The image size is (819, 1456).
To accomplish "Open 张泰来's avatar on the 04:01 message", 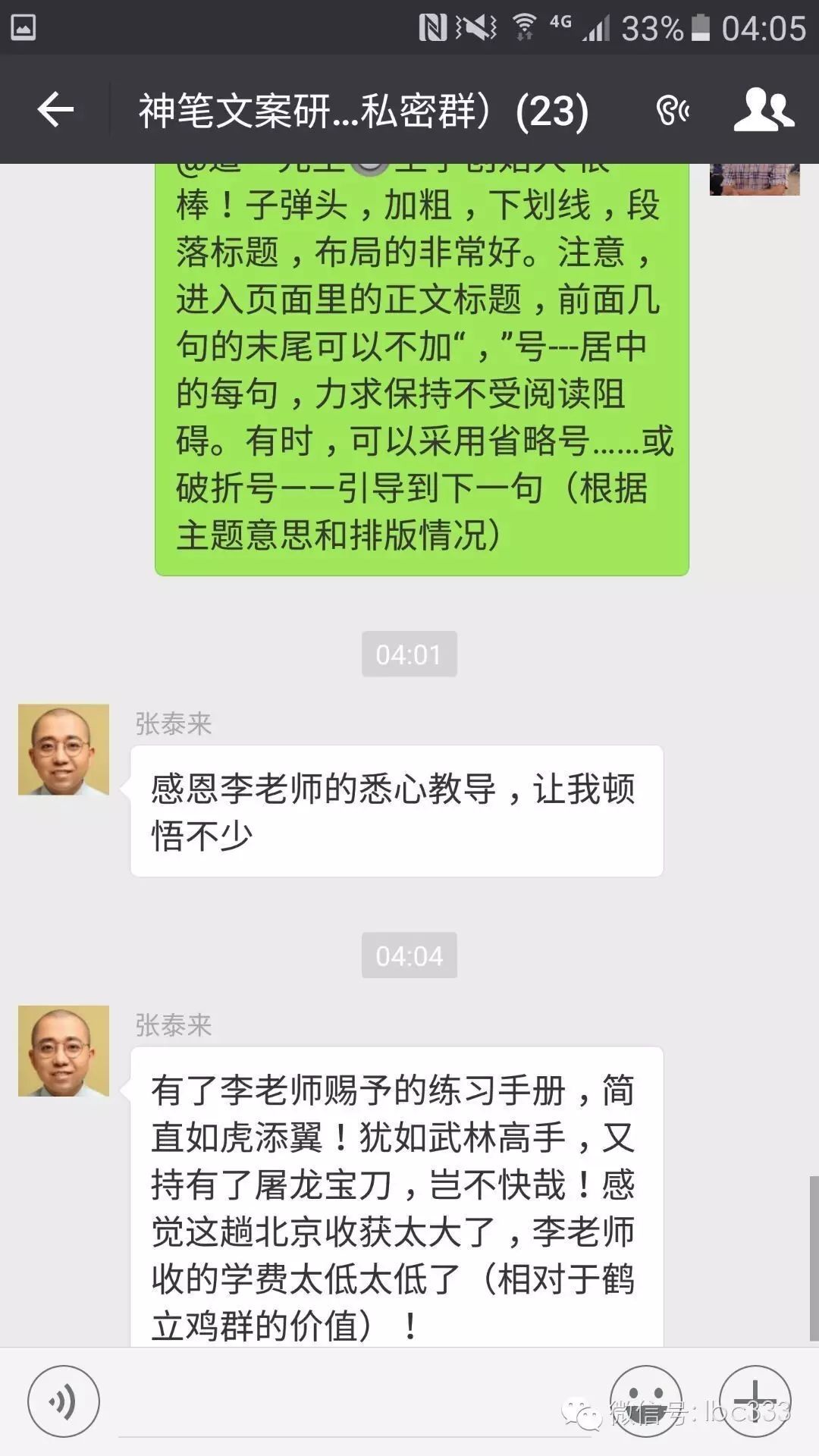I will (64, 749).
